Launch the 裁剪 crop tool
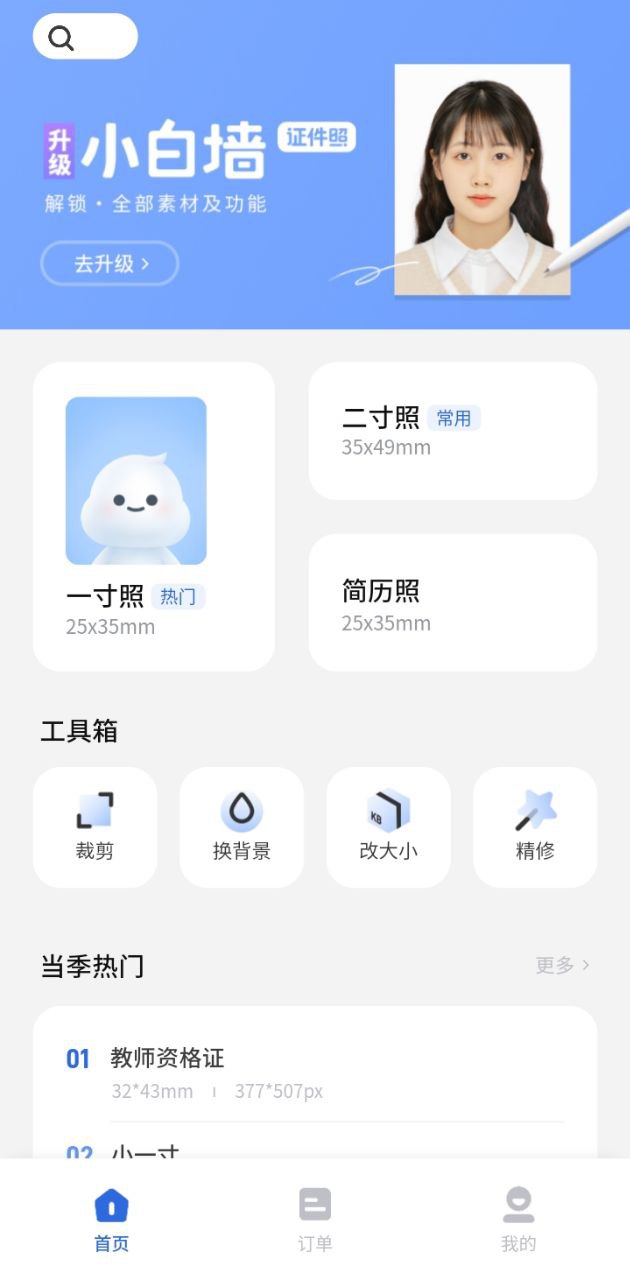Screen dimensions: 630x1280 (95, 827)
